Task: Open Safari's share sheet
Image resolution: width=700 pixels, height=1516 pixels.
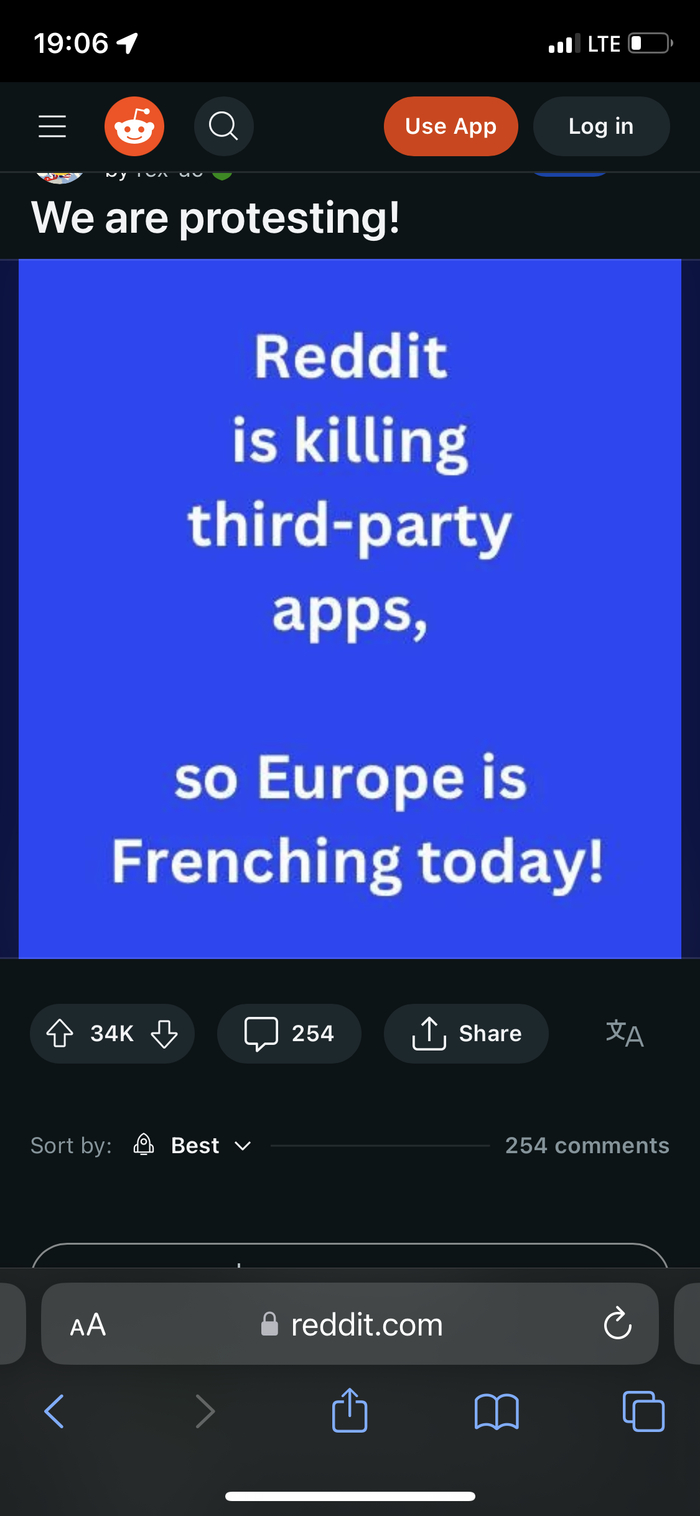Action: pos(350,1410)
